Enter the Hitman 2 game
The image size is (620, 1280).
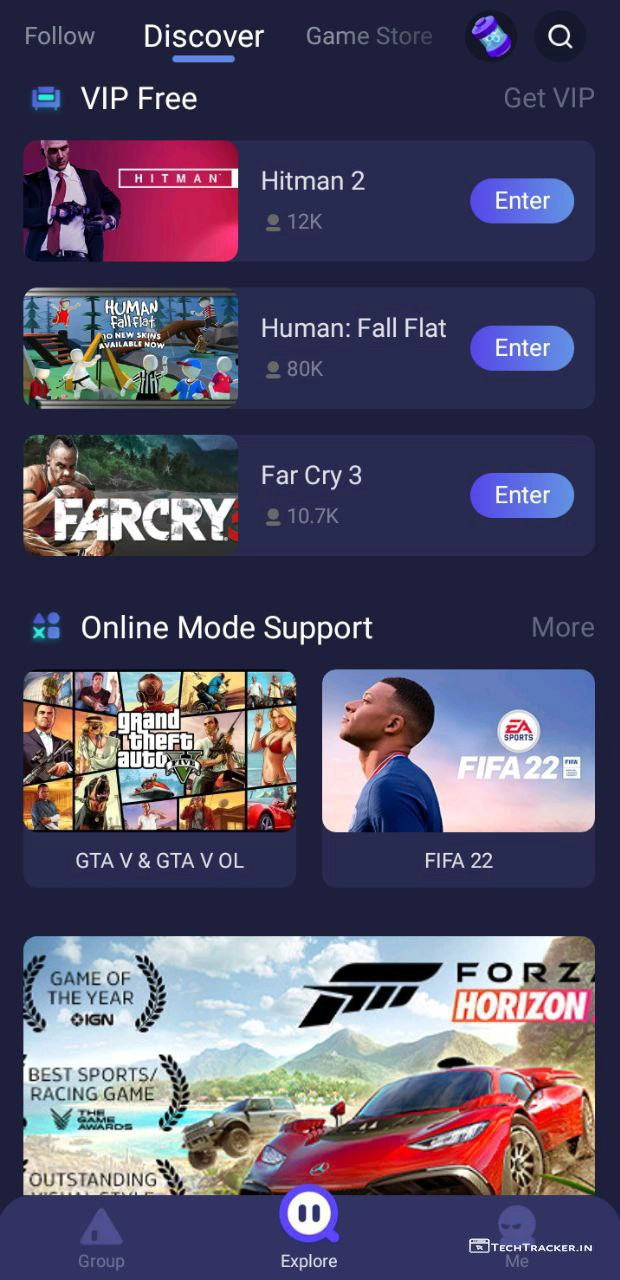coord(522,201)
